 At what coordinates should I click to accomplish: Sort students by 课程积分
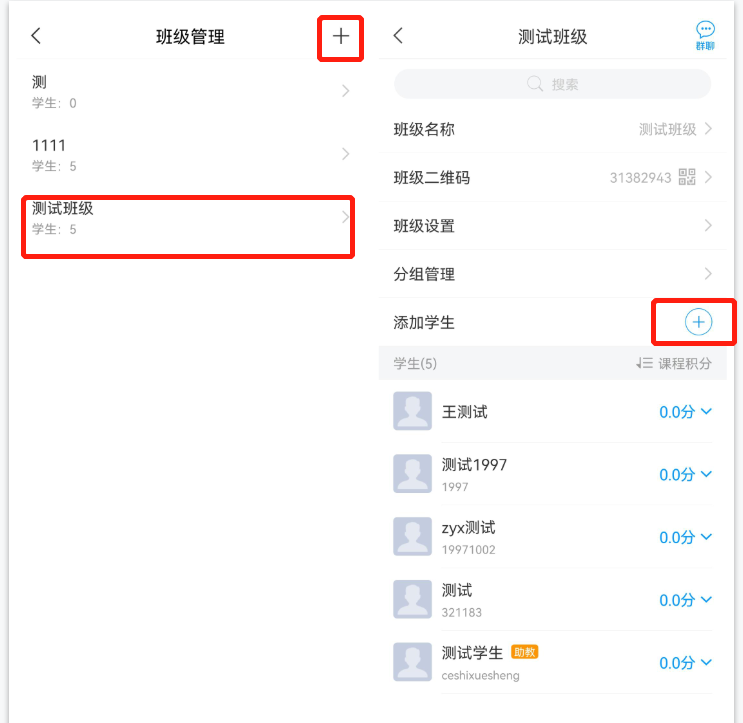tap(674, 364)
